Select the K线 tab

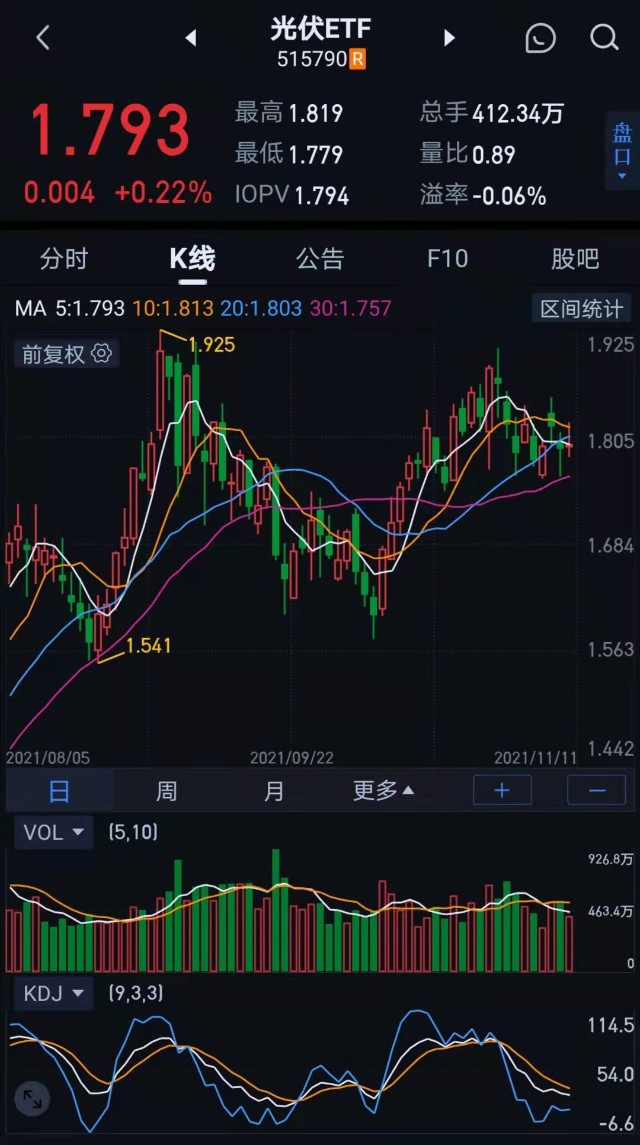pyautogui.click(x=193, y=259)
